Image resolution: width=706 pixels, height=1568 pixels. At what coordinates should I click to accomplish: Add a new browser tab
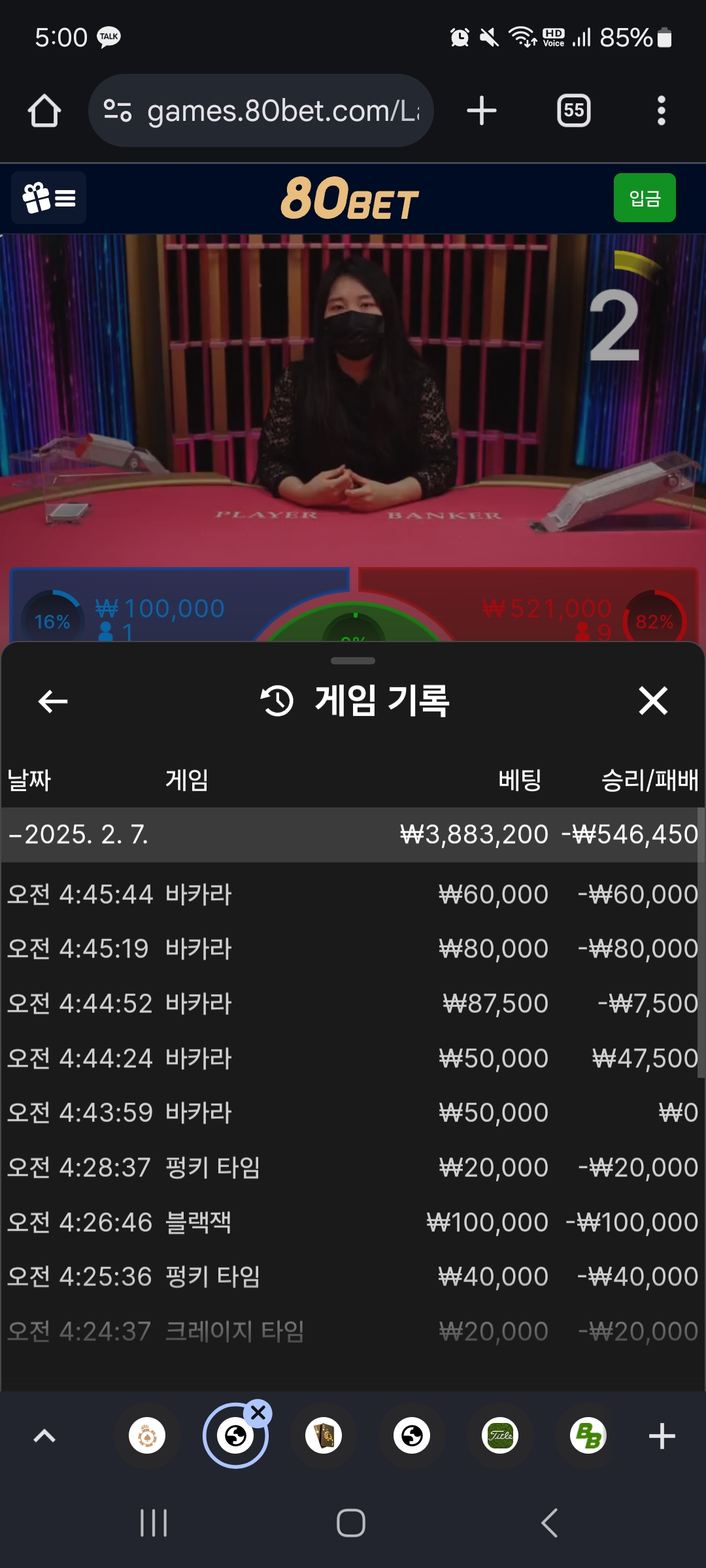[482, 110]
